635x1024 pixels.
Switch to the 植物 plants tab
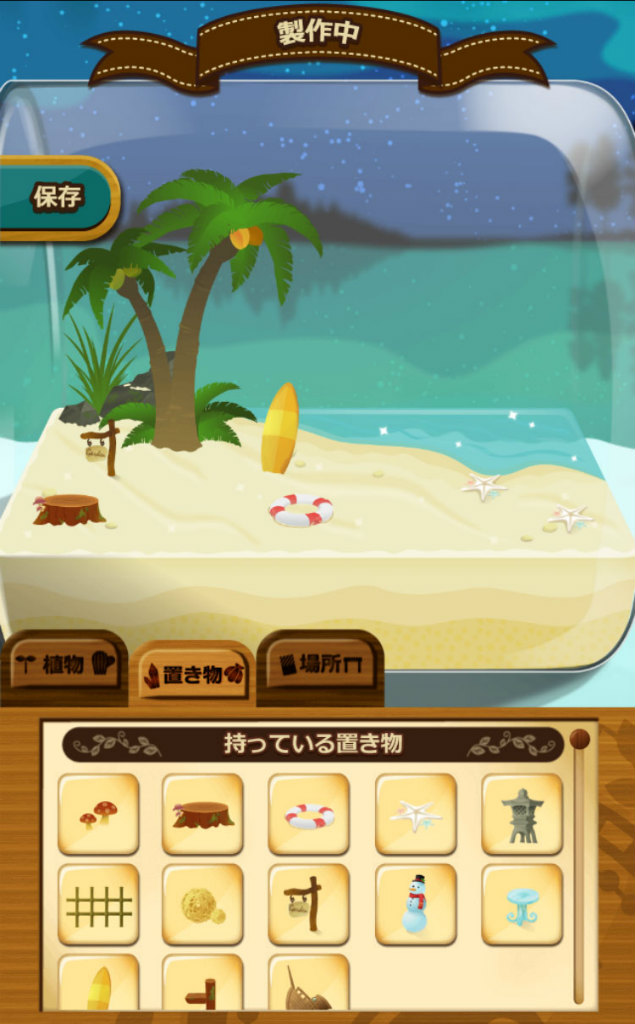click(64, 665)
